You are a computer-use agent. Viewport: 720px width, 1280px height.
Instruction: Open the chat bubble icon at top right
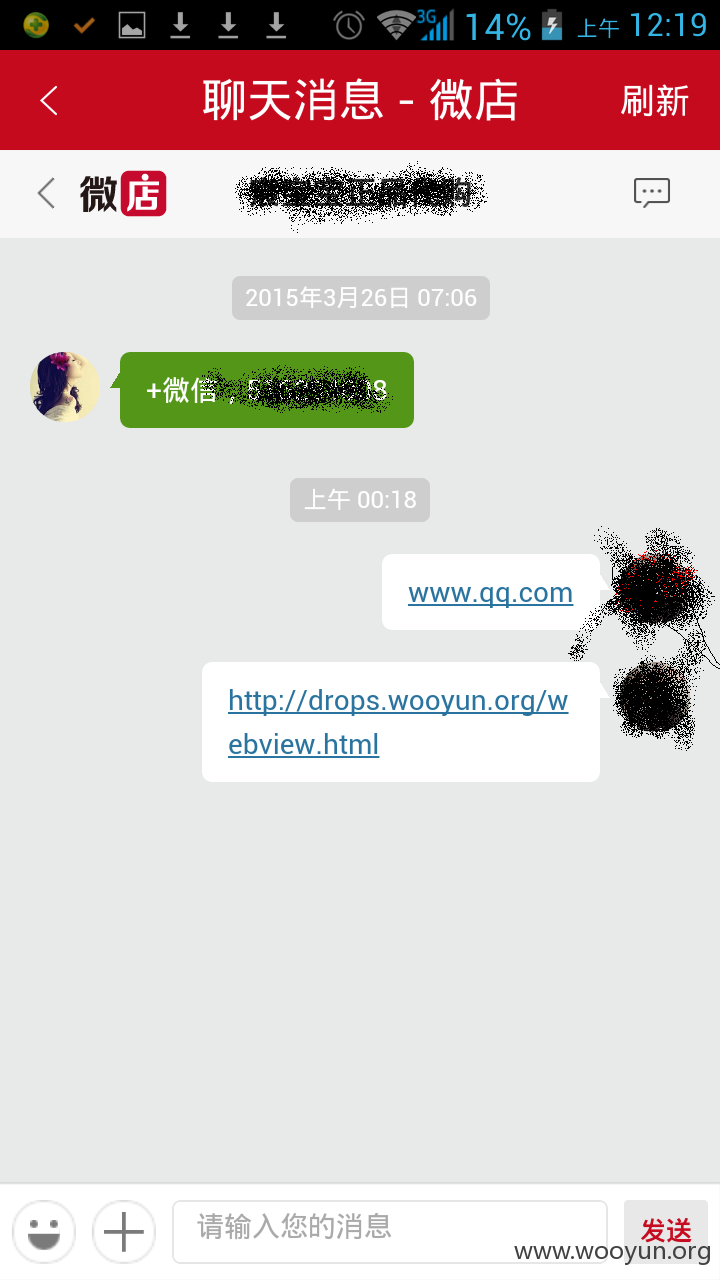click(652, 192)
